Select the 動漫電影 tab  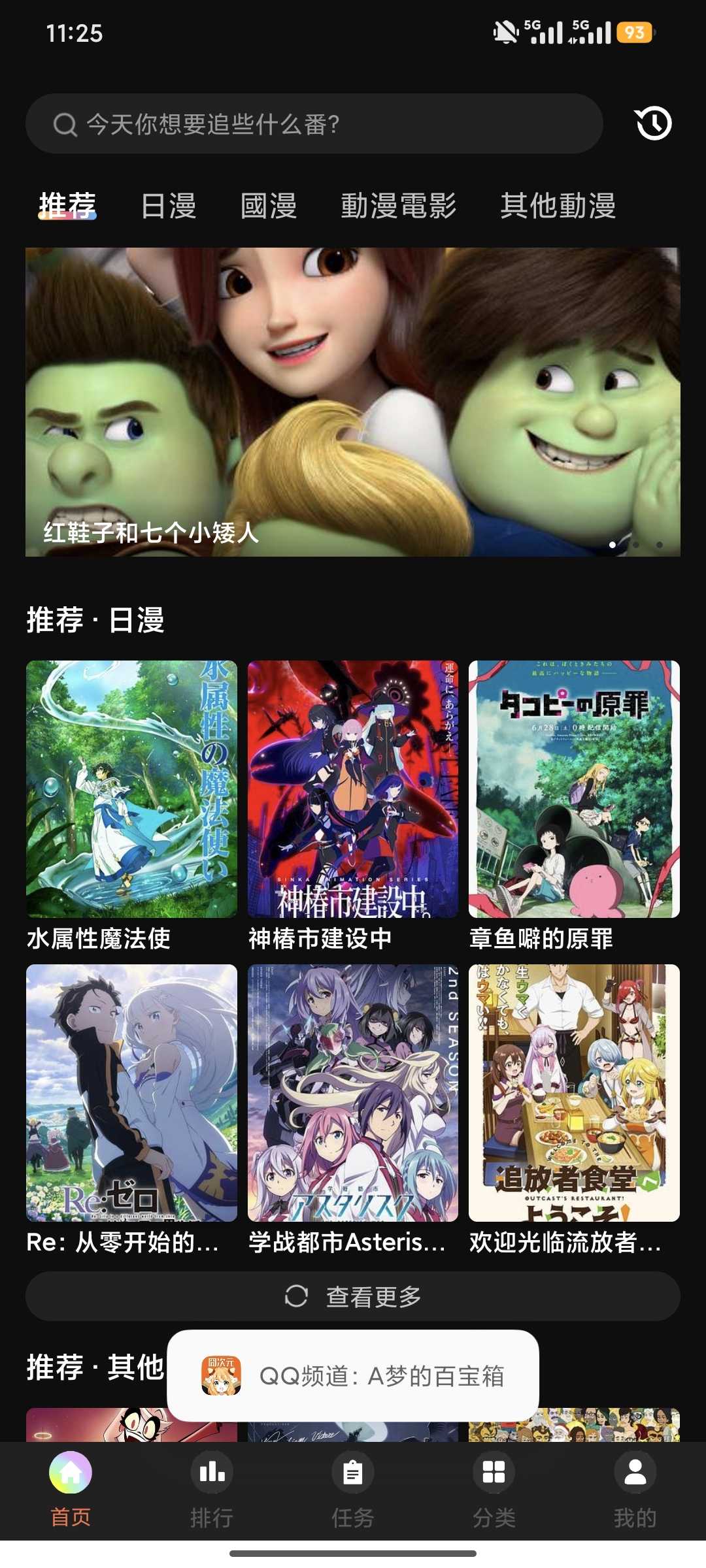pyautogui.click(x=398, y=206)
